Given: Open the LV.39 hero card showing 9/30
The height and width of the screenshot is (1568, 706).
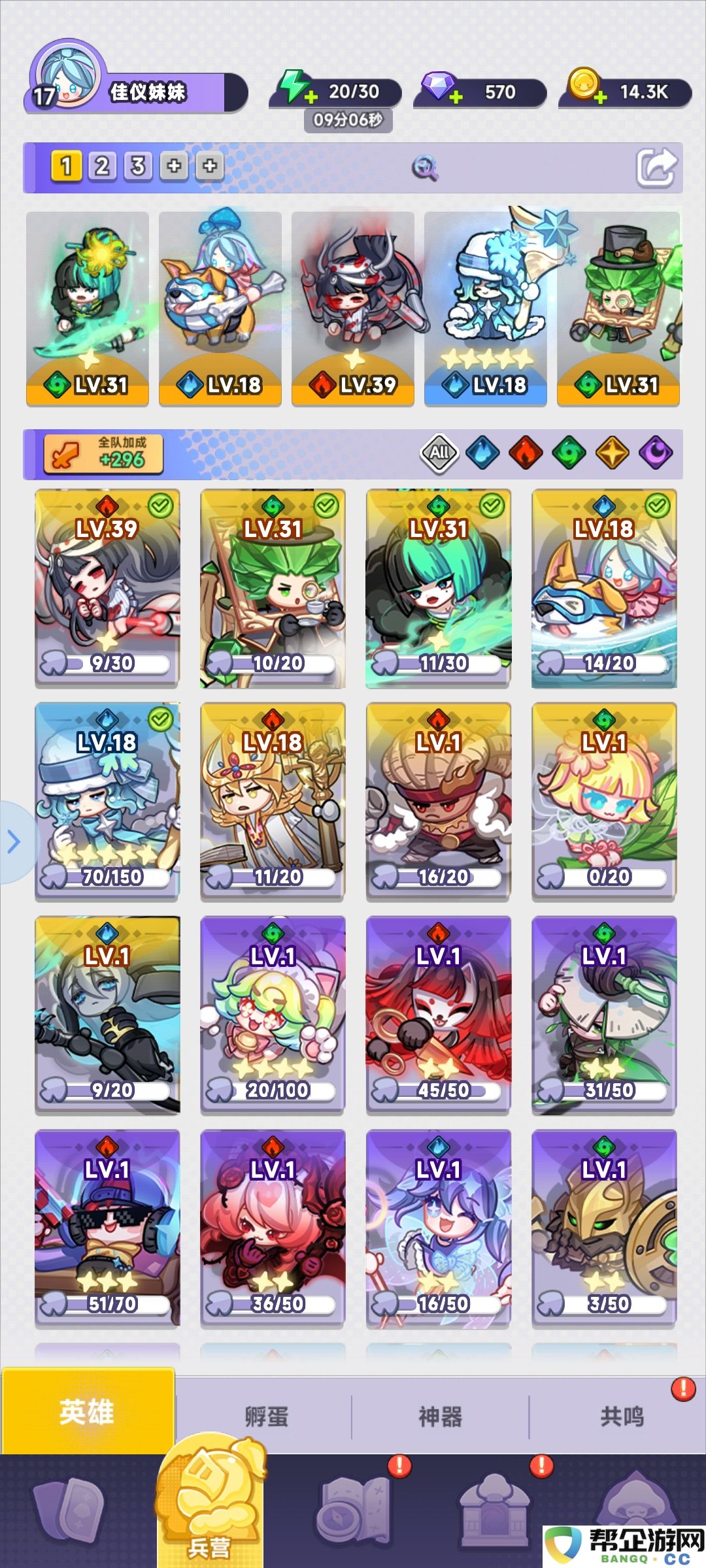Looking at the screenshot, I should tap(107, 588).
